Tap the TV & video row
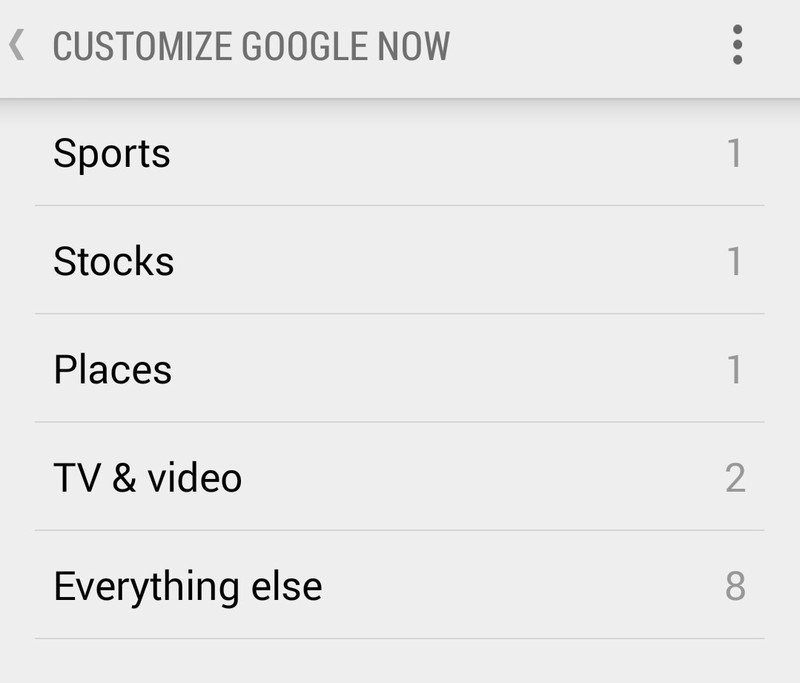 [x=400, y=478]
